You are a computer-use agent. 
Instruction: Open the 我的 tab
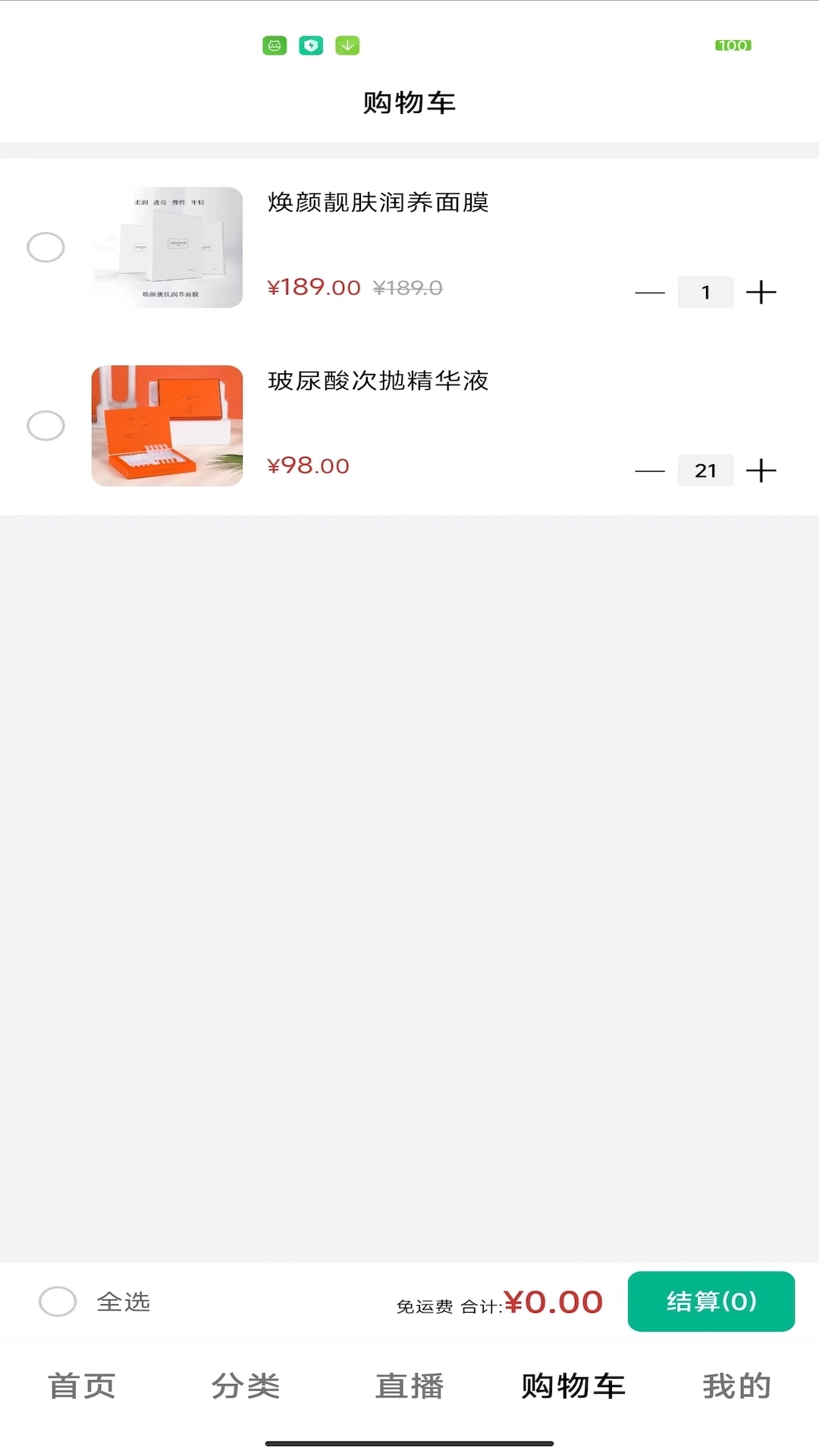[736, 1385]
